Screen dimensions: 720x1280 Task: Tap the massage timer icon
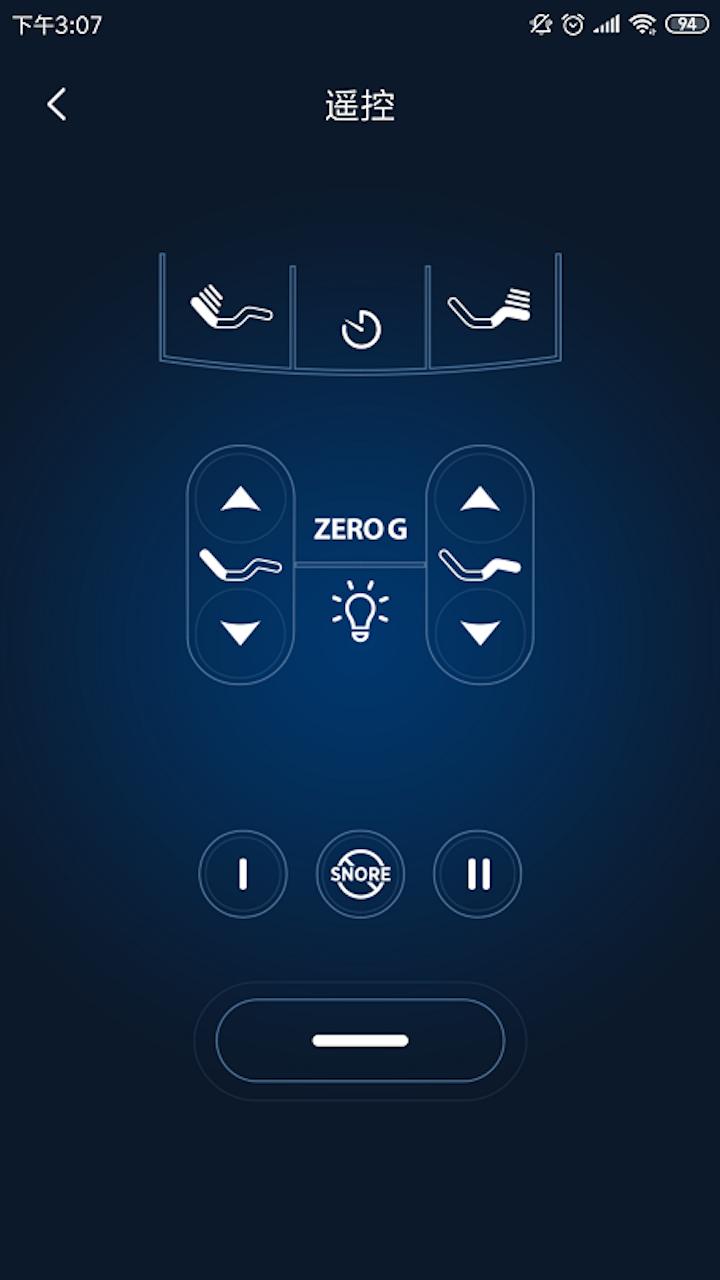click(361, 329)
